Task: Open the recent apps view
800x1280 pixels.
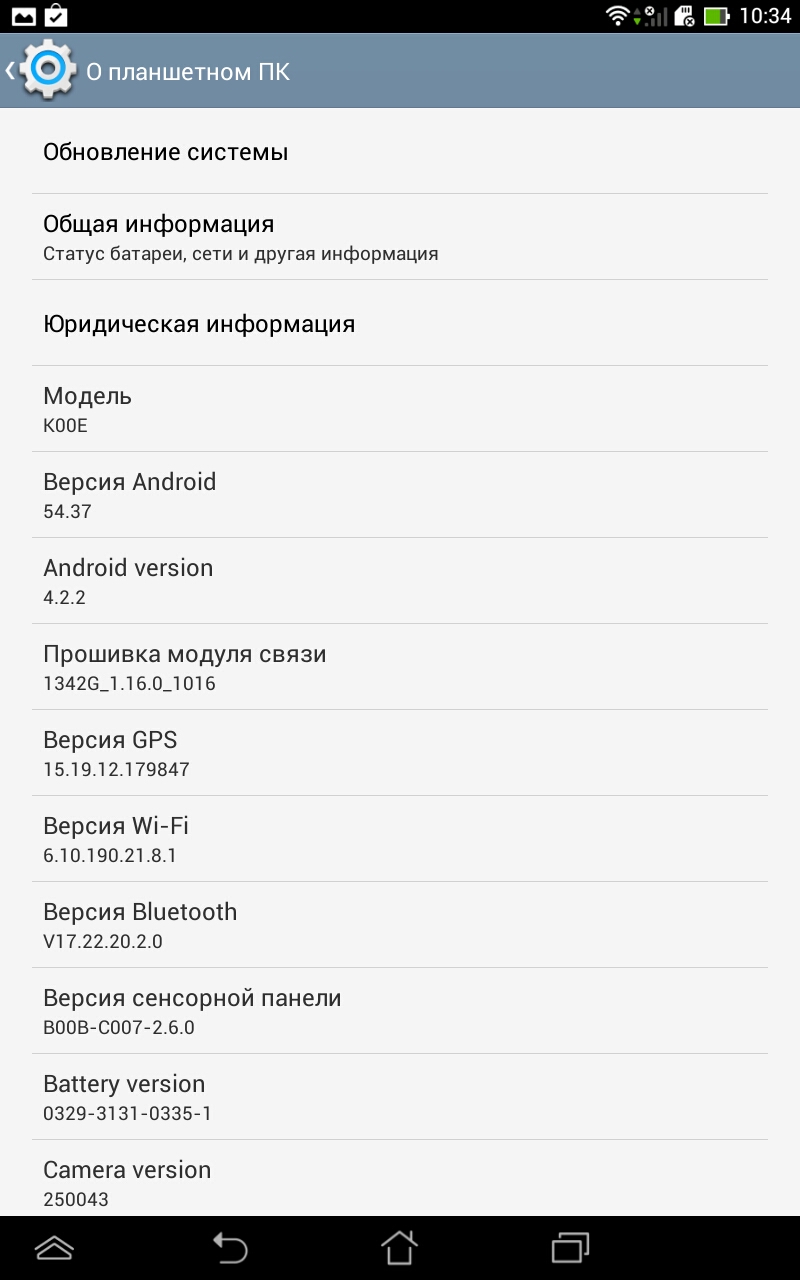Action: tap(570, 1247)
